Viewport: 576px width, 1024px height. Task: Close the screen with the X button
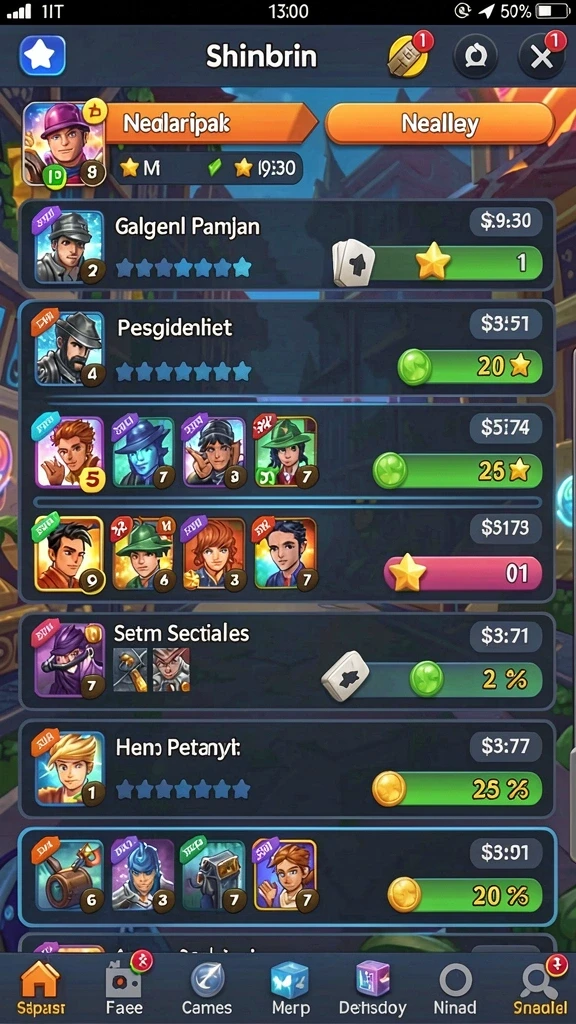(541, 56)
